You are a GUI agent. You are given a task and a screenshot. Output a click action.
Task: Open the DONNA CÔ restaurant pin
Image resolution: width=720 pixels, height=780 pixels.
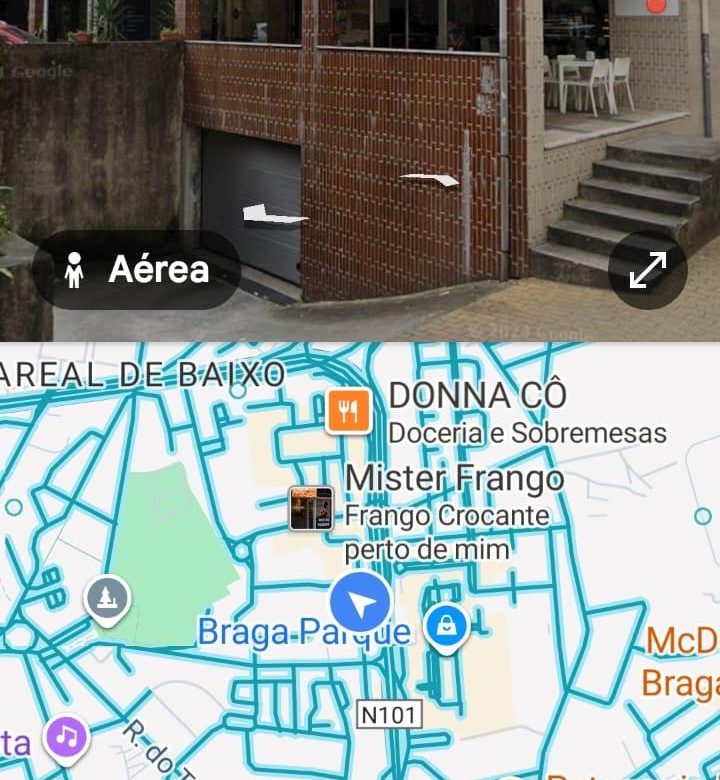[348, 411]
